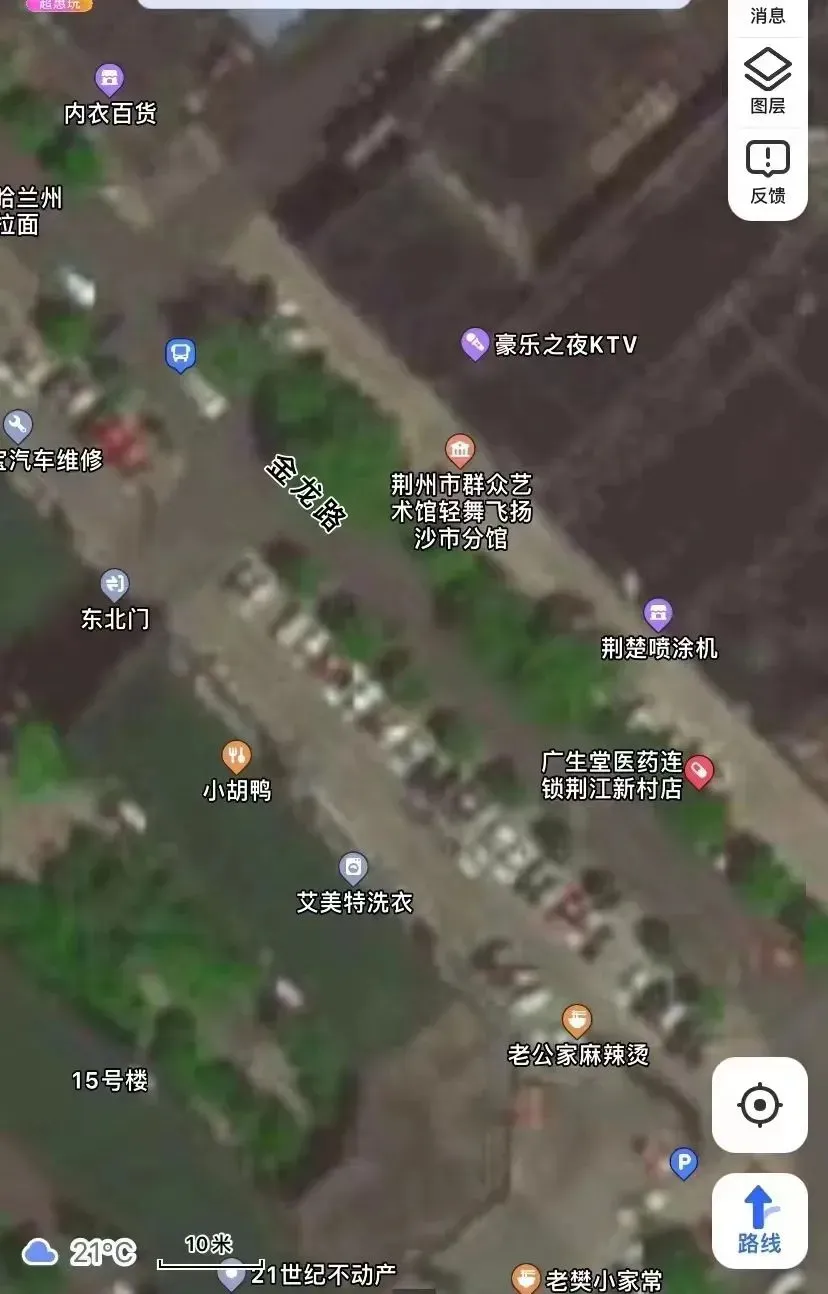Select the 老公家麻辣烫 food marker
This screenshot has width=828, height=1294.
[577, 1021]
